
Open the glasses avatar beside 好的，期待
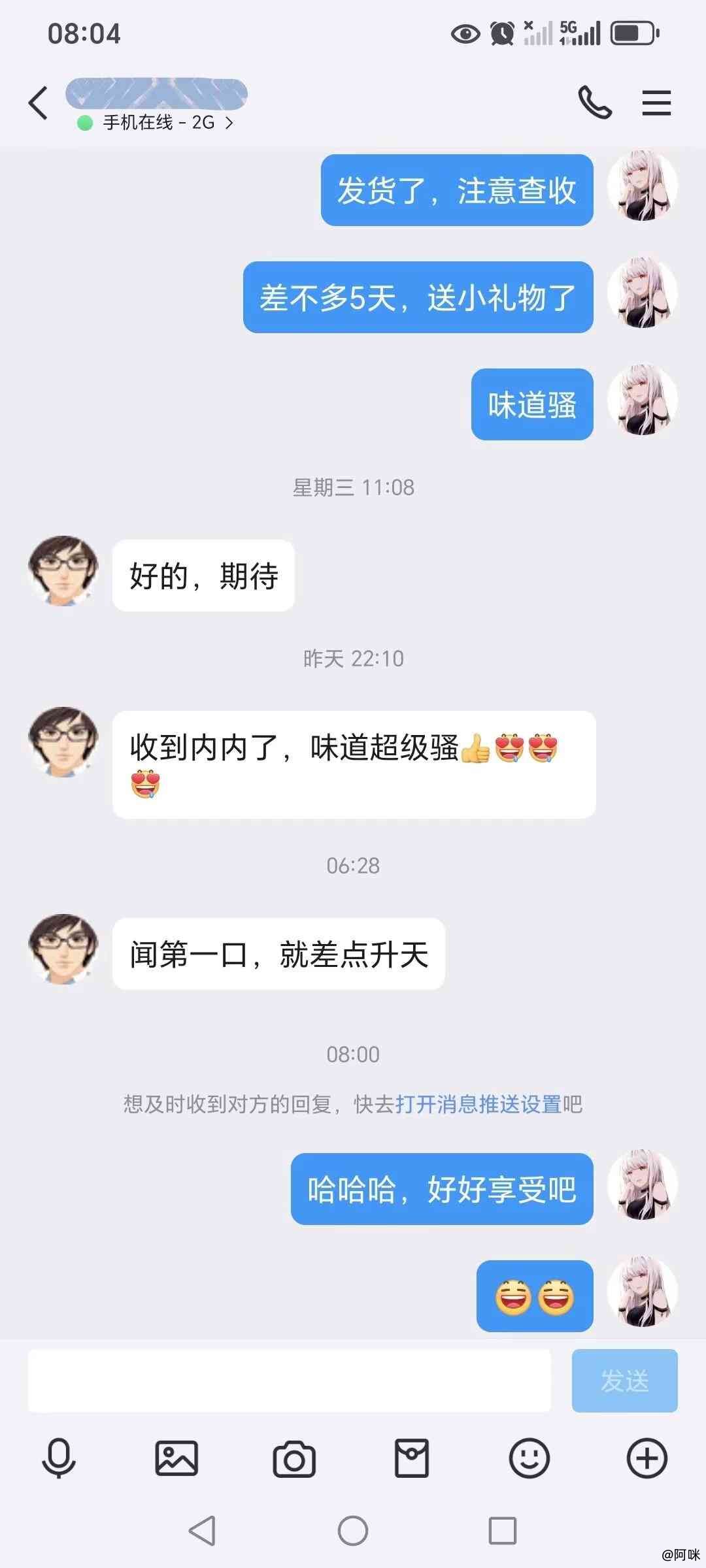63,571
